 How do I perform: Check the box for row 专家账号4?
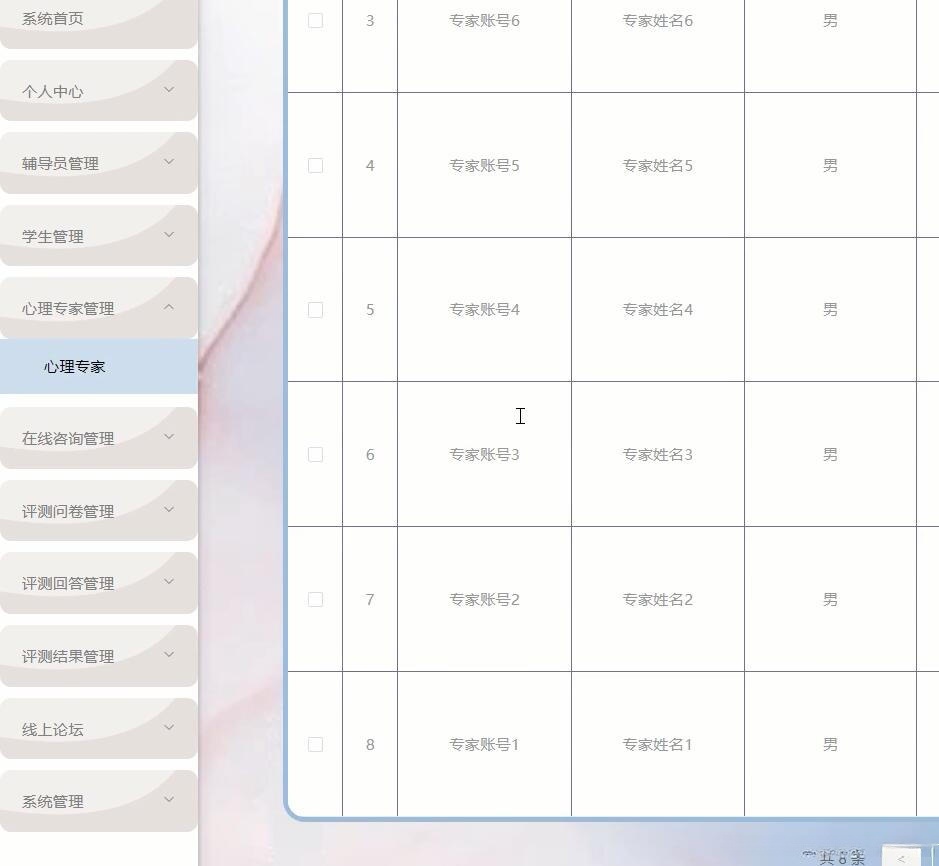point(315,310)
